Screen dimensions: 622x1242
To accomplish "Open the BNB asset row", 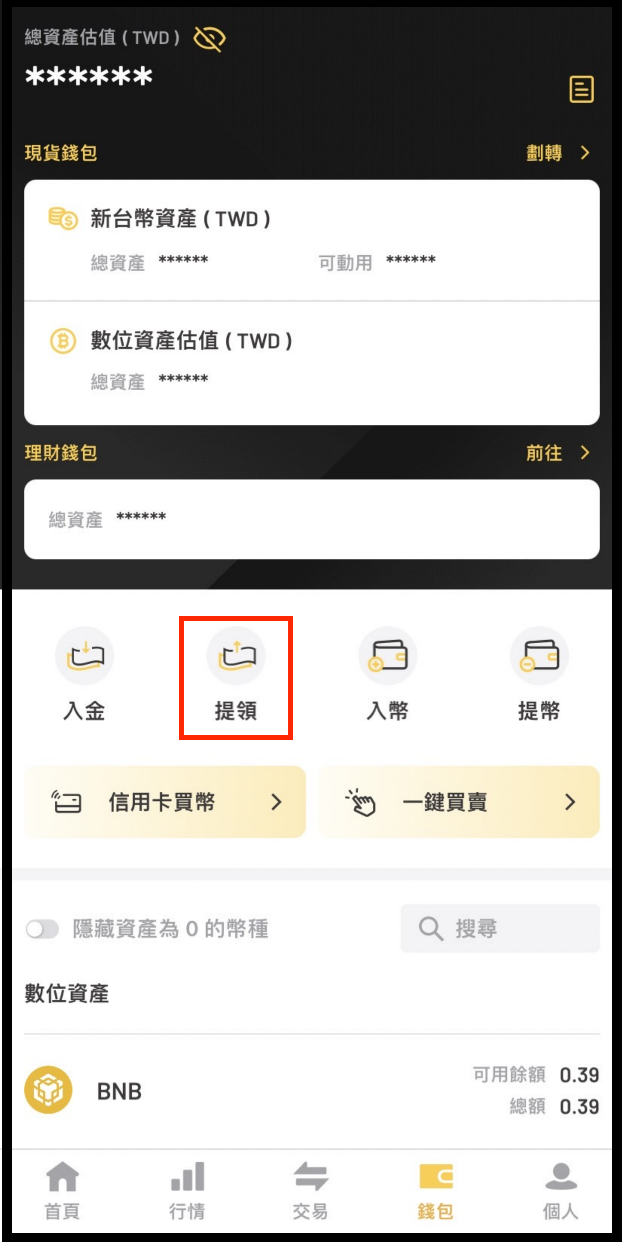I will (311, 1091).
